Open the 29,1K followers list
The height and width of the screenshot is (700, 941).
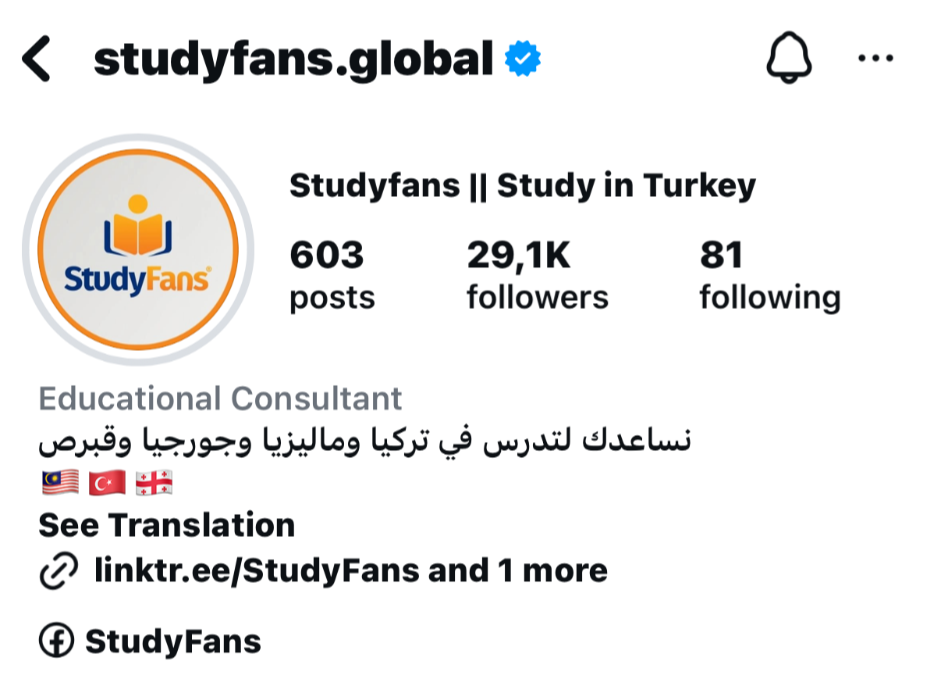click(537, 276)
